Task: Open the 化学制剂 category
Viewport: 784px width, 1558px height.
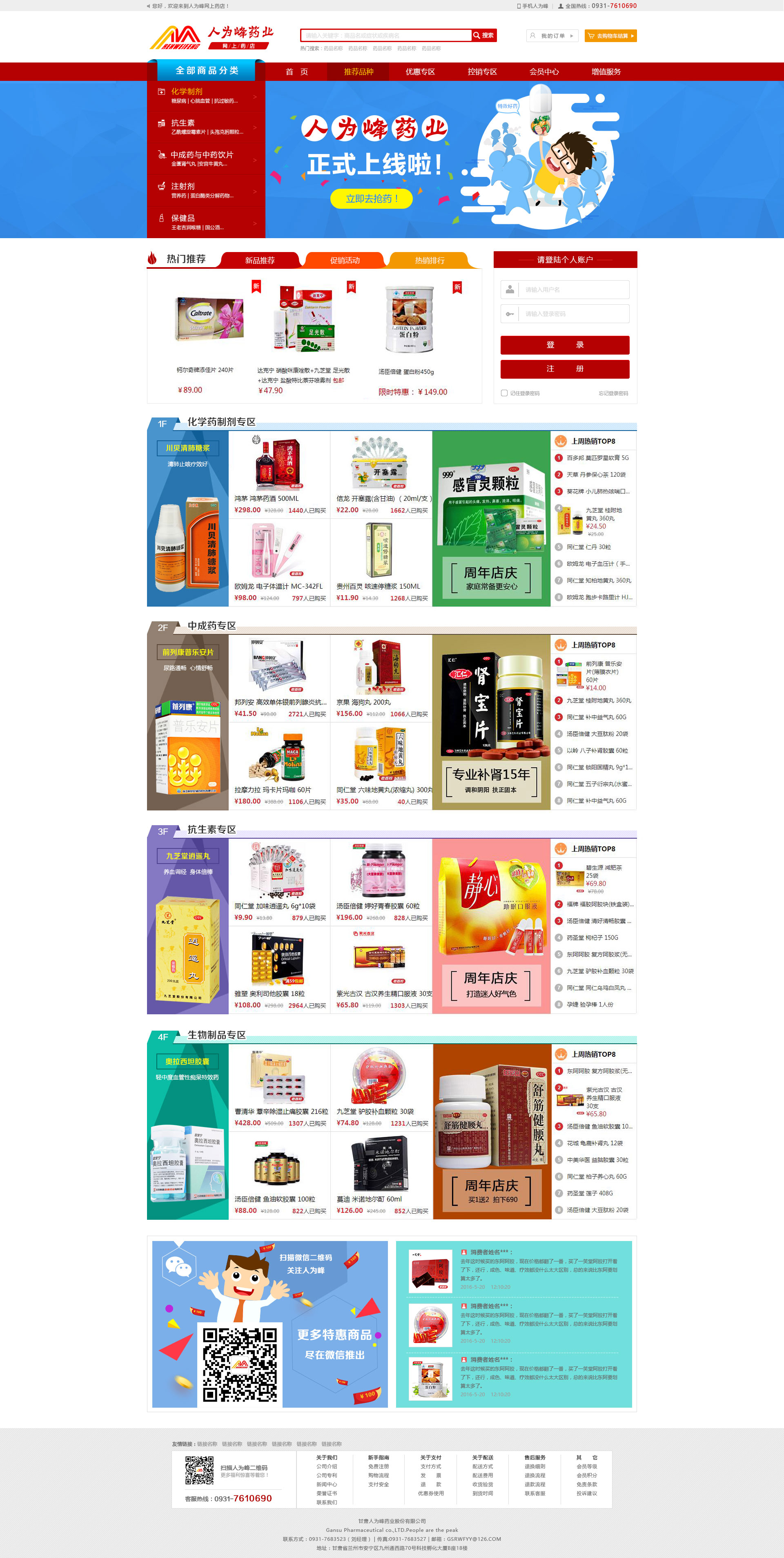Action: (x=187, y=92)
